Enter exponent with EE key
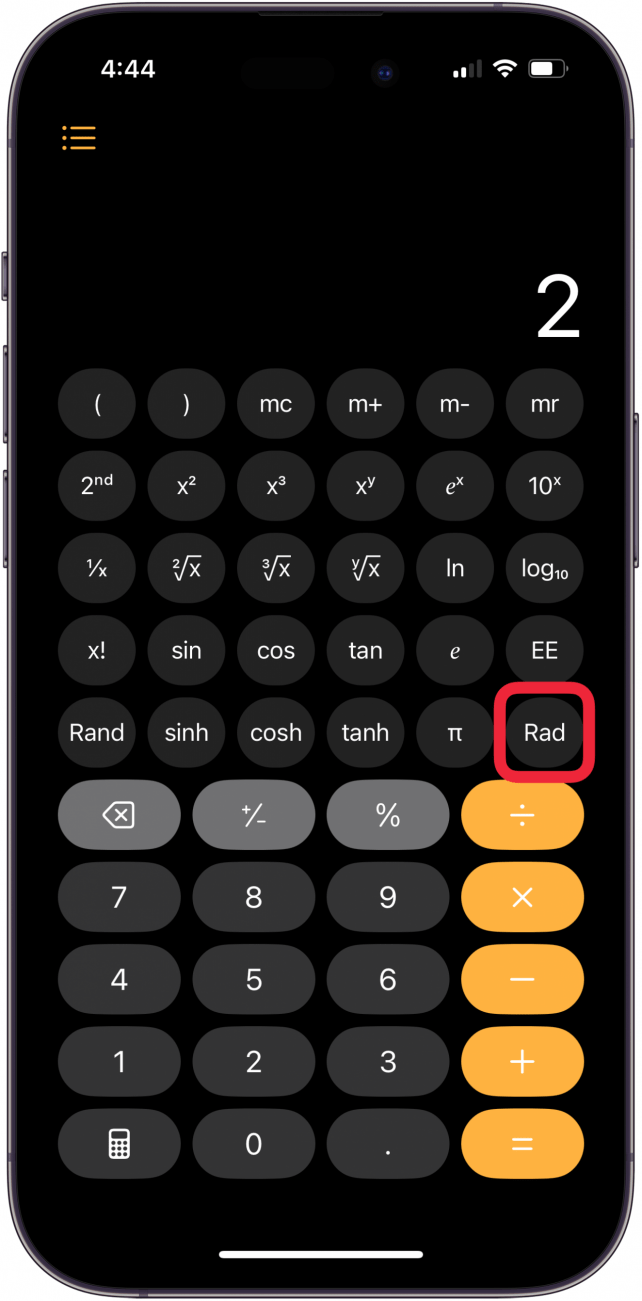 click(x=544, y=650)
